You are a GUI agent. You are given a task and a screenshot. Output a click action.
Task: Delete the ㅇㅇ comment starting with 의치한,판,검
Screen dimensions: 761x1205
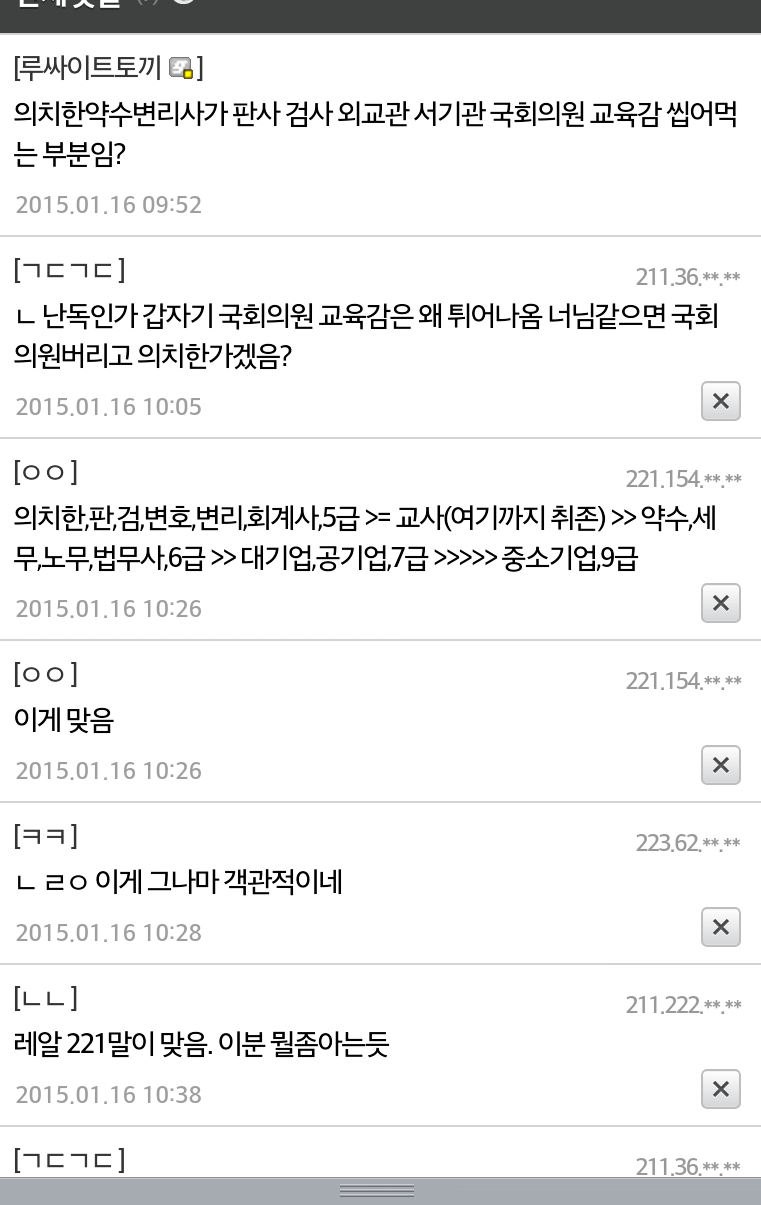click(x=721, y=603)
